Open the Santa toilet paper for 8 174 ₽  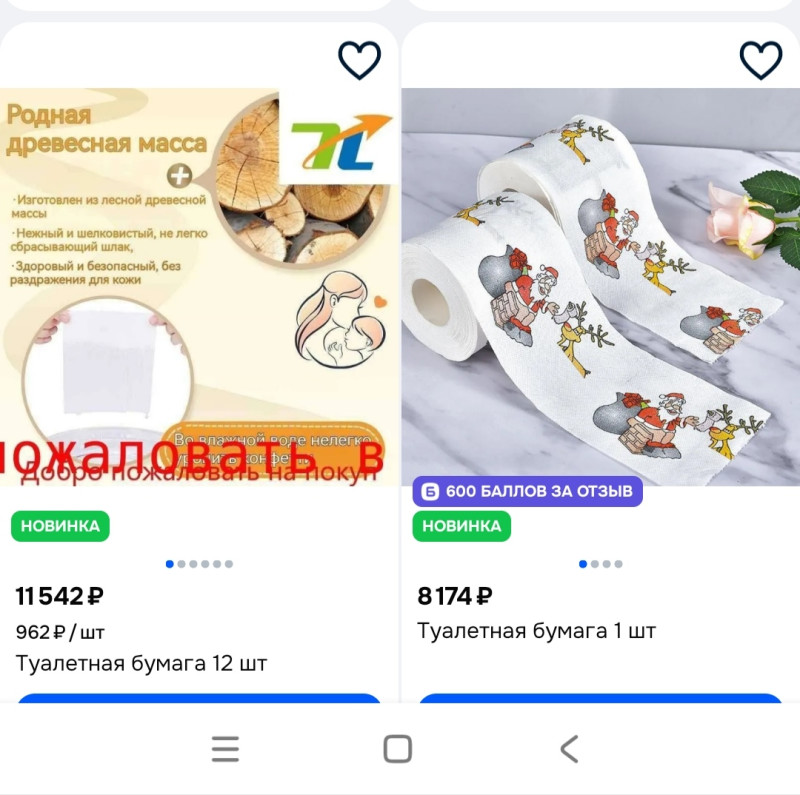coord(600,285)
